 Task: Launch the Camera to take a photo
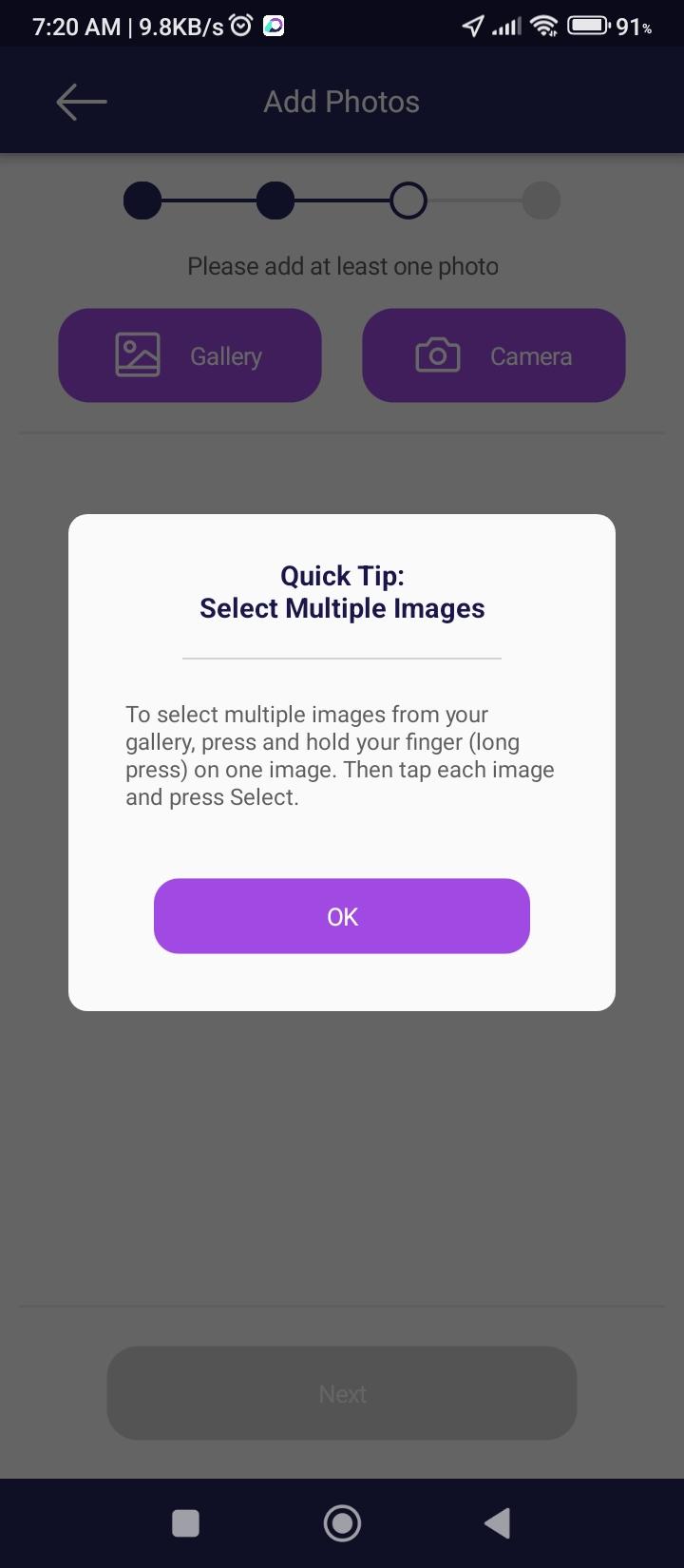coord(494,355)
